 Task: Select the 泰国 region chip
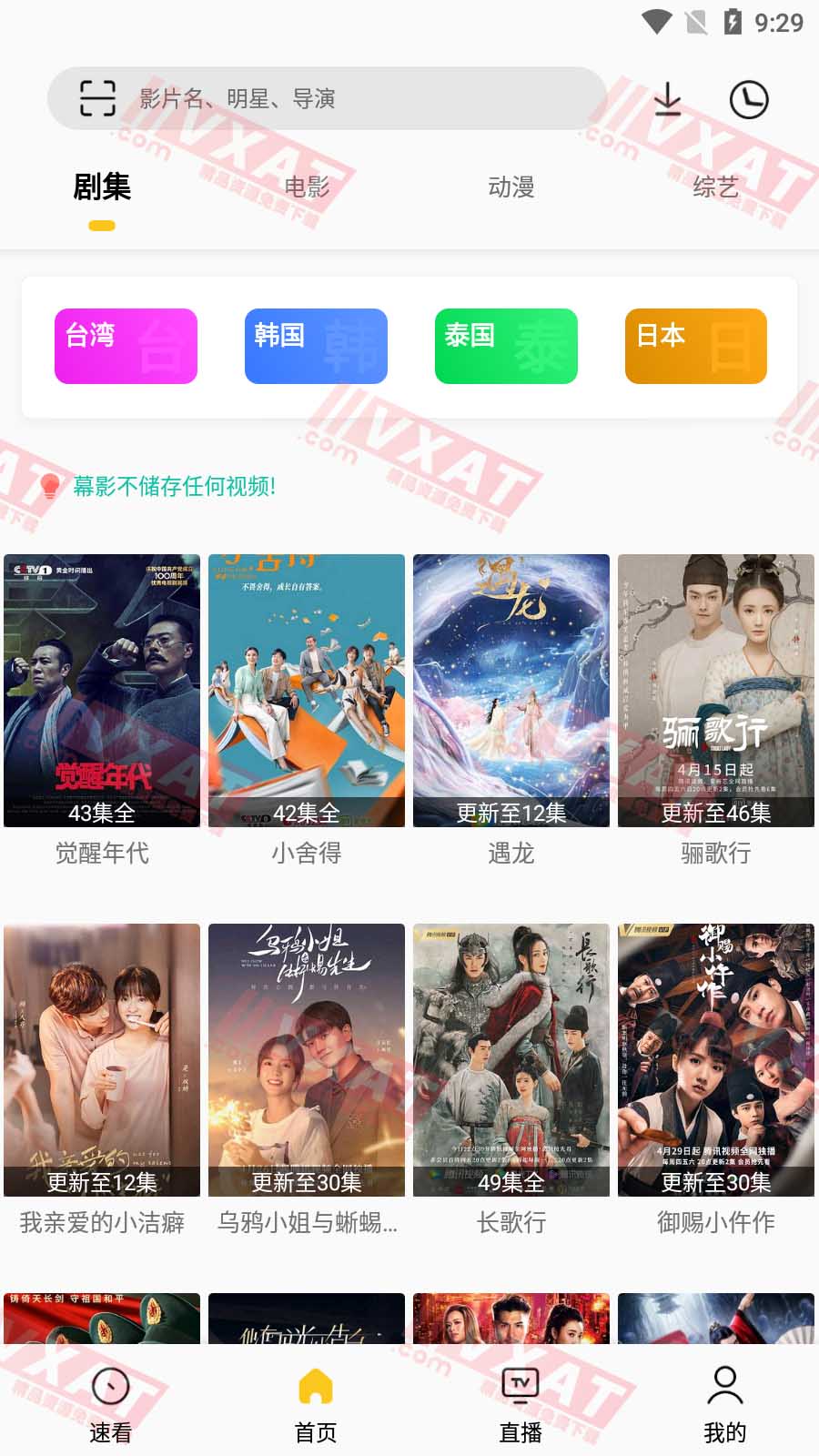coord(506,346)
